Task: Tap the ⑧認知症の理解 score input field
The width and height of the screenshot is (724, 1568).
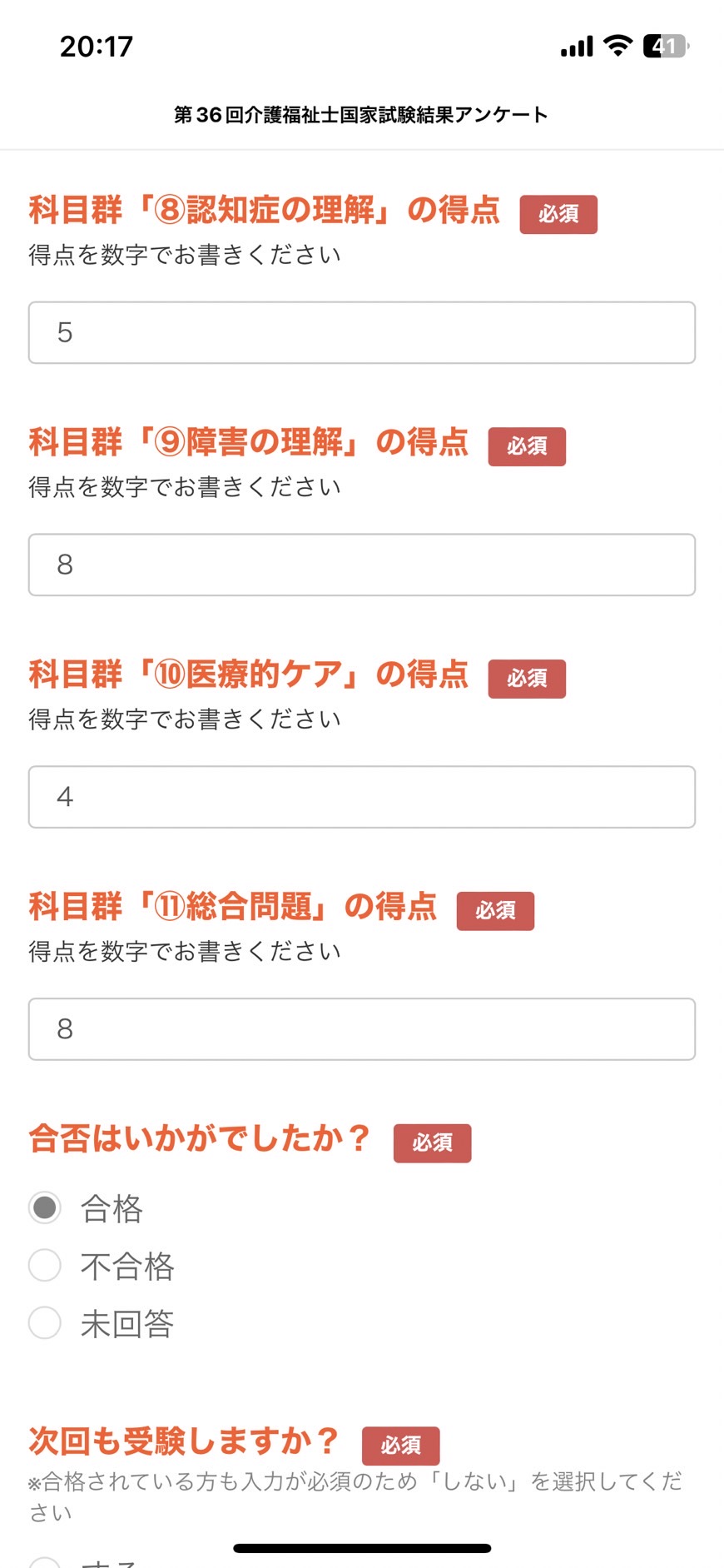Action: [x=362, y=332]
